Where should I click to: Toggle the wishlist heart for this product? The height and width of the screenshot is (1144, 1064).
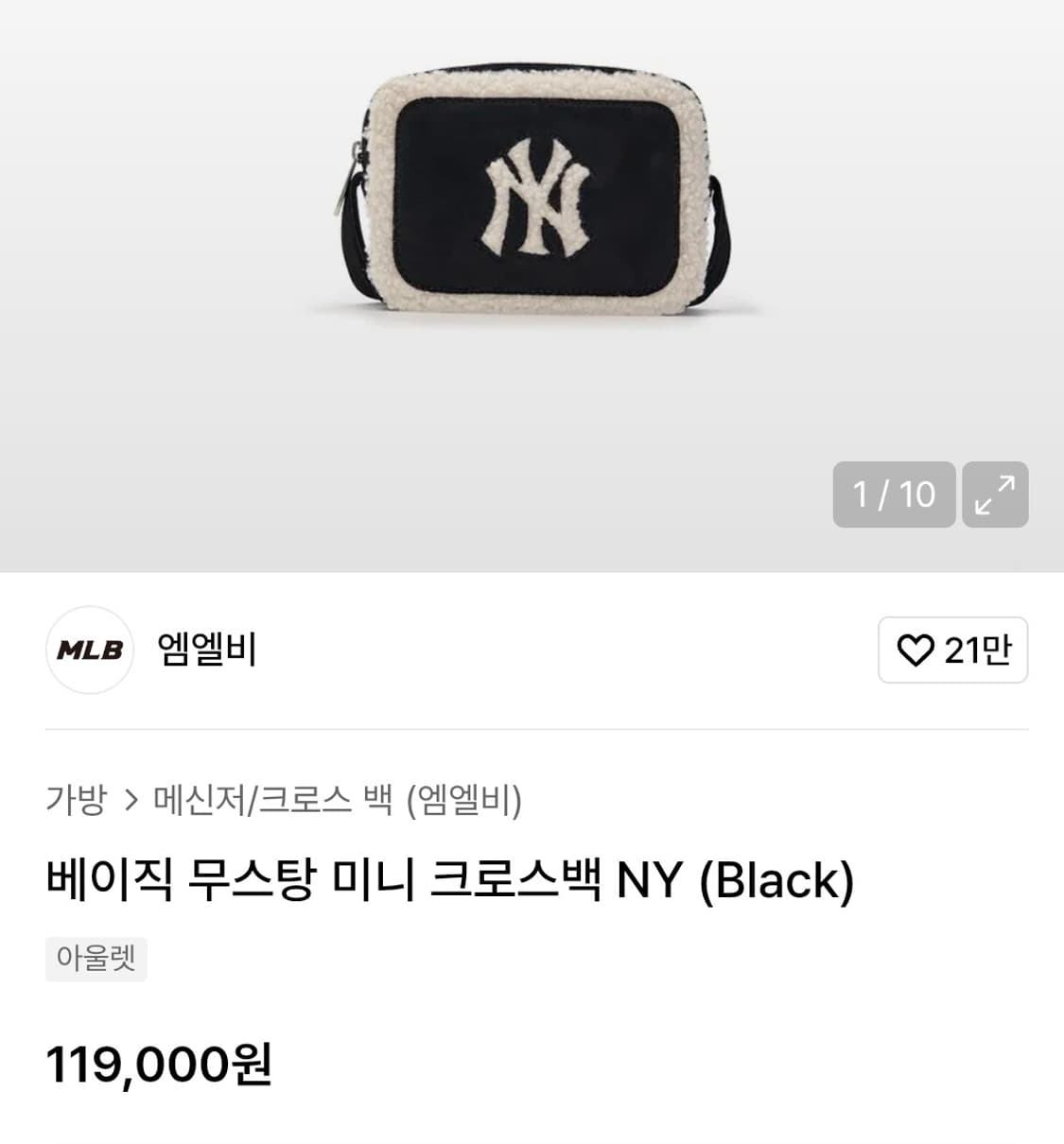pos(918,650)
